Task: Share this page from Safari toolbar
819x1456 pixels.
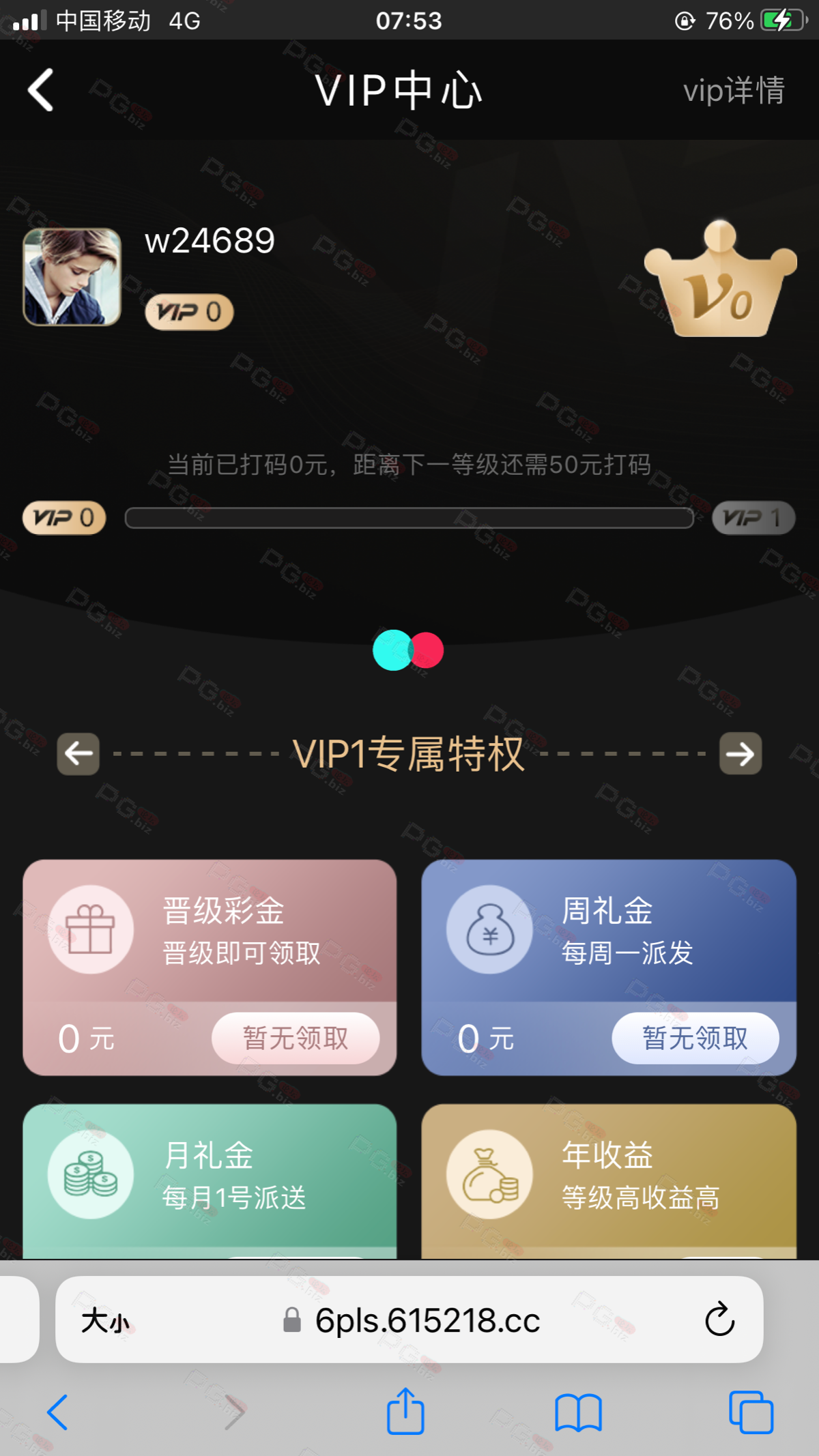Action: [x=405, y=1412]
